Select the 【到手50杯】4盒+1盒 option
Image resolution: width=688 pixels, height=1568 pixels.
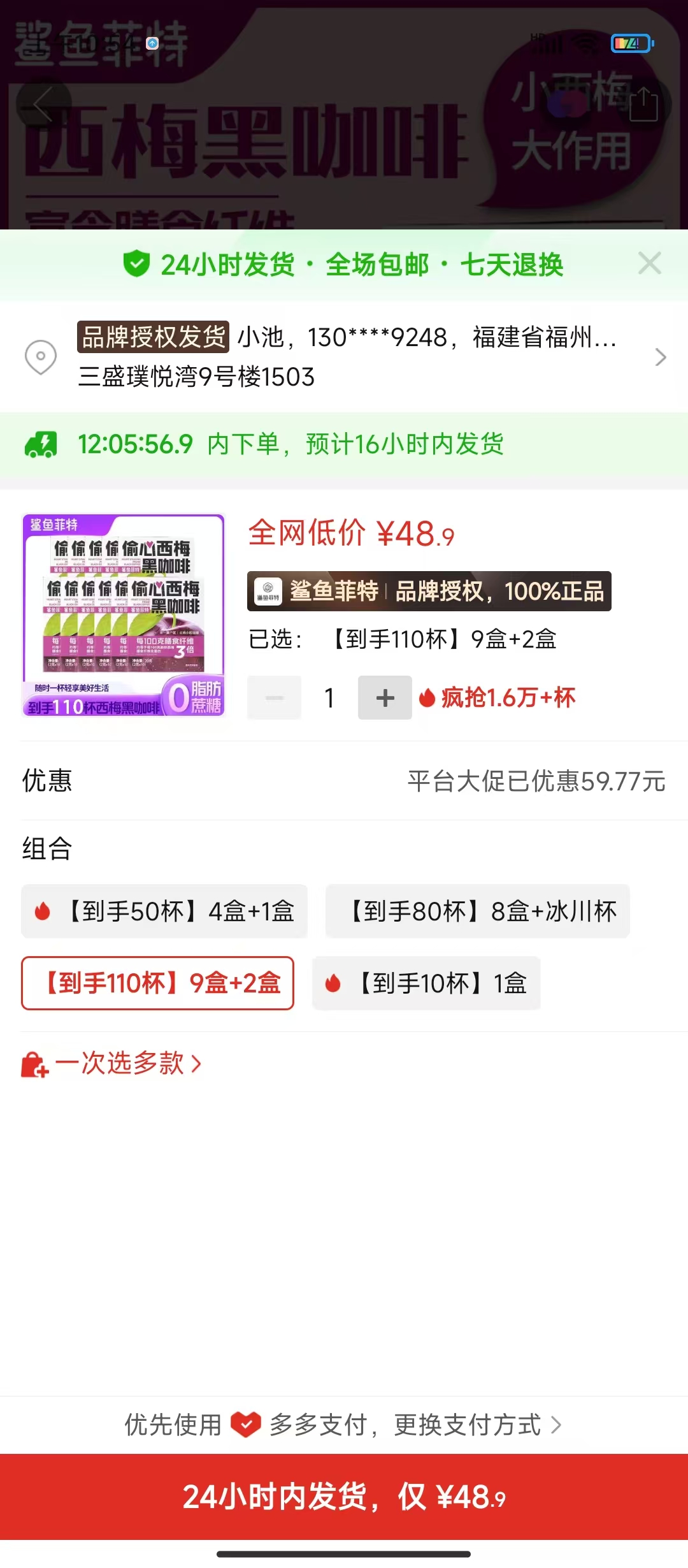164,911
